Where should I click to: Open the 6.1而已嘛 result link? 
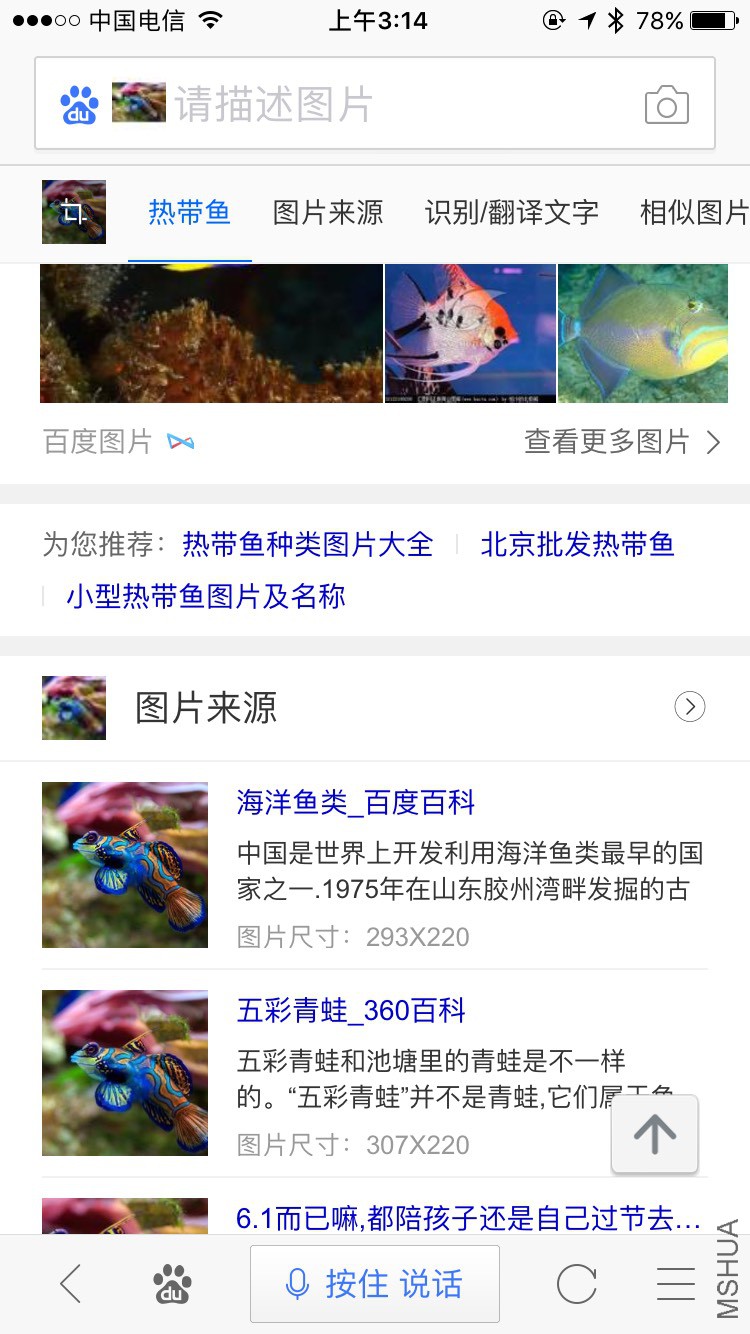point(468,1218)
